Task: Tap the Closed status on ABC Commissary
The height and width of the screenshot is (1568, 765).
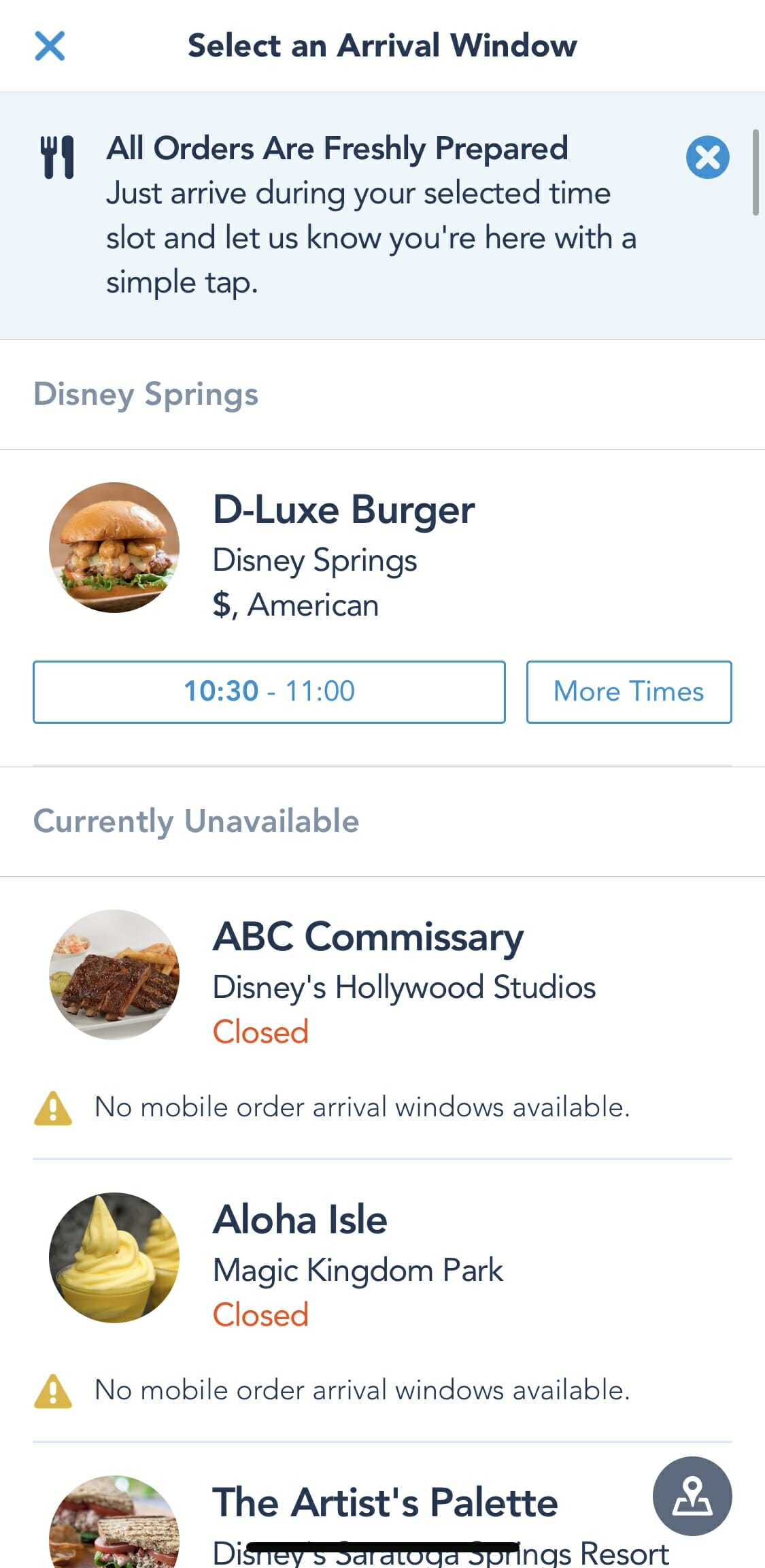Action: (260, 1031)
